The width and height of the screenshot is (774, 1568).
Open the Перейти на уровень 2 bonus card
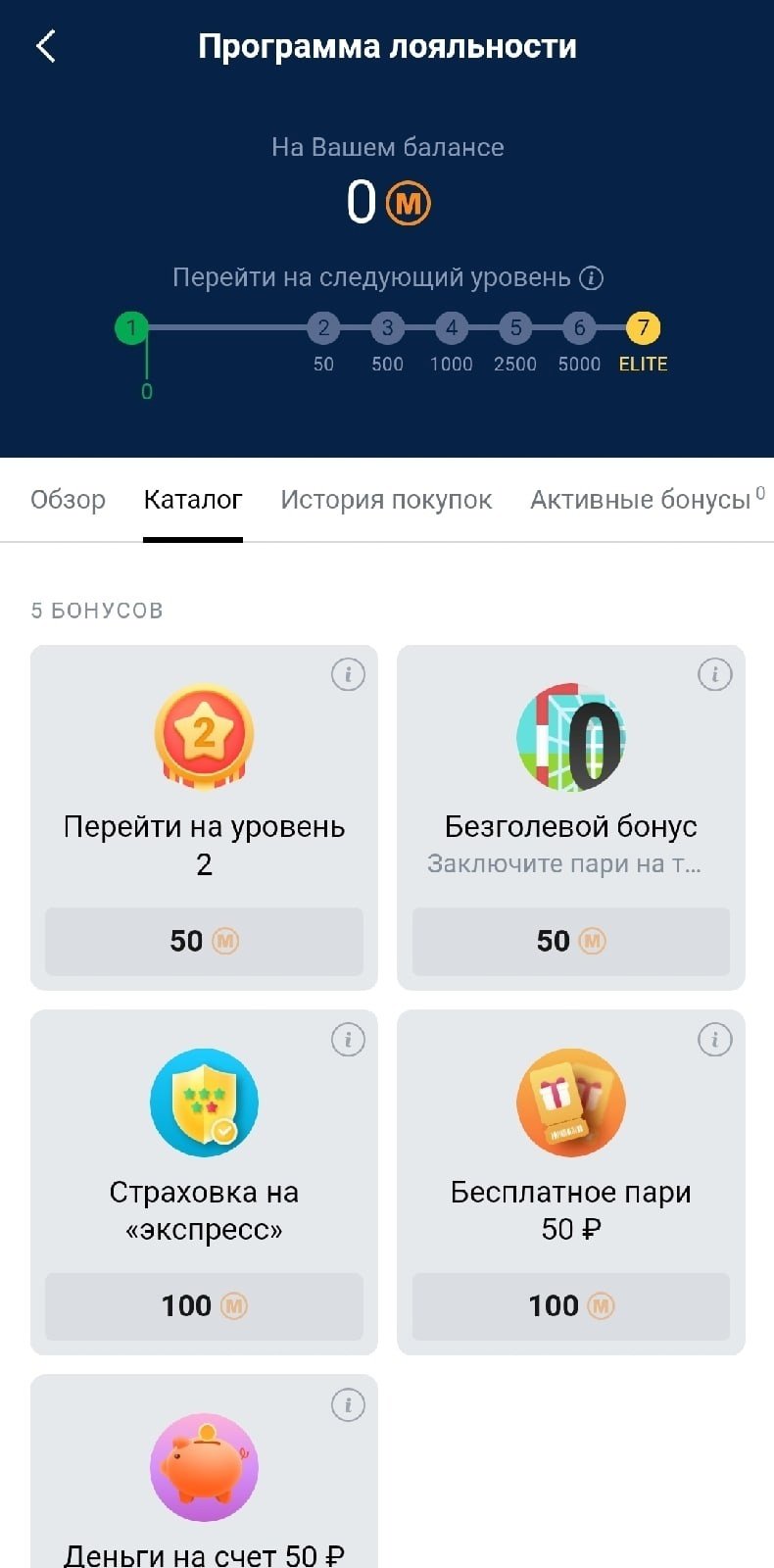204,774
